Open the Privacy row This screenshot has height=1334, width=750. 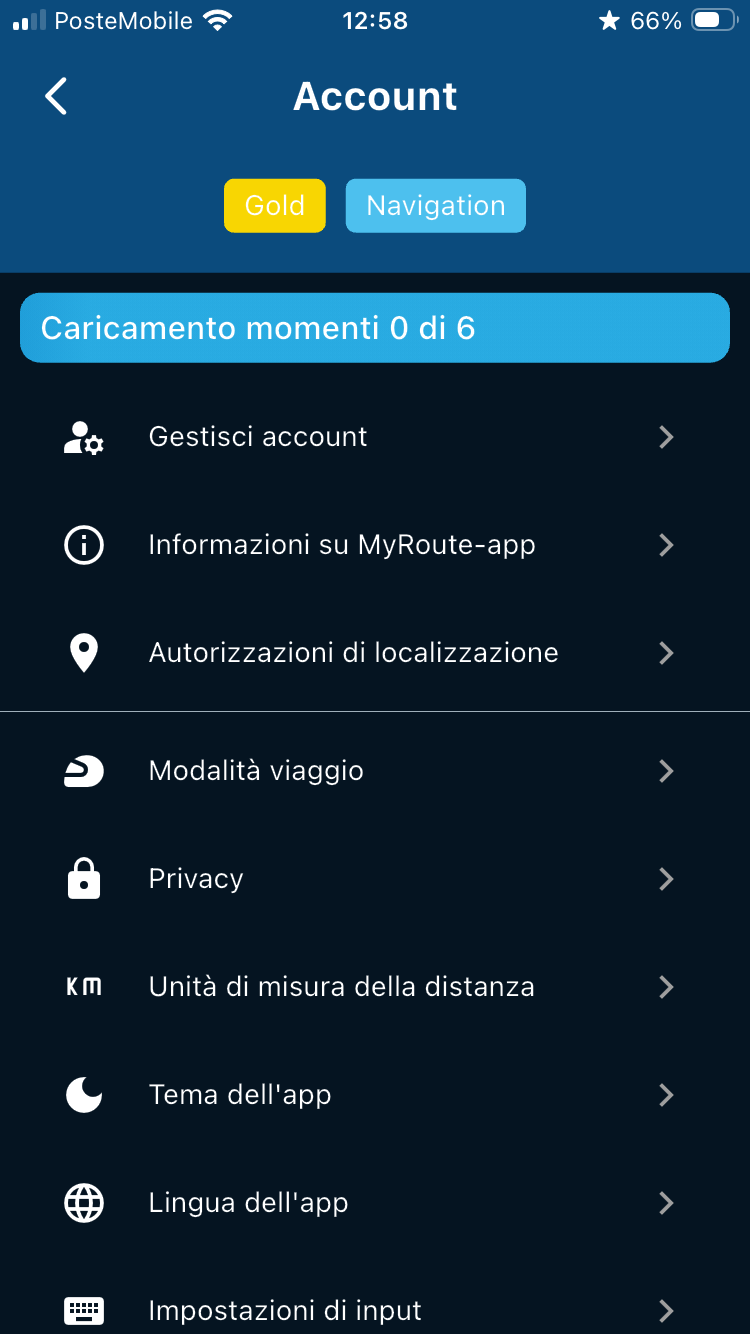coord(375,879)
